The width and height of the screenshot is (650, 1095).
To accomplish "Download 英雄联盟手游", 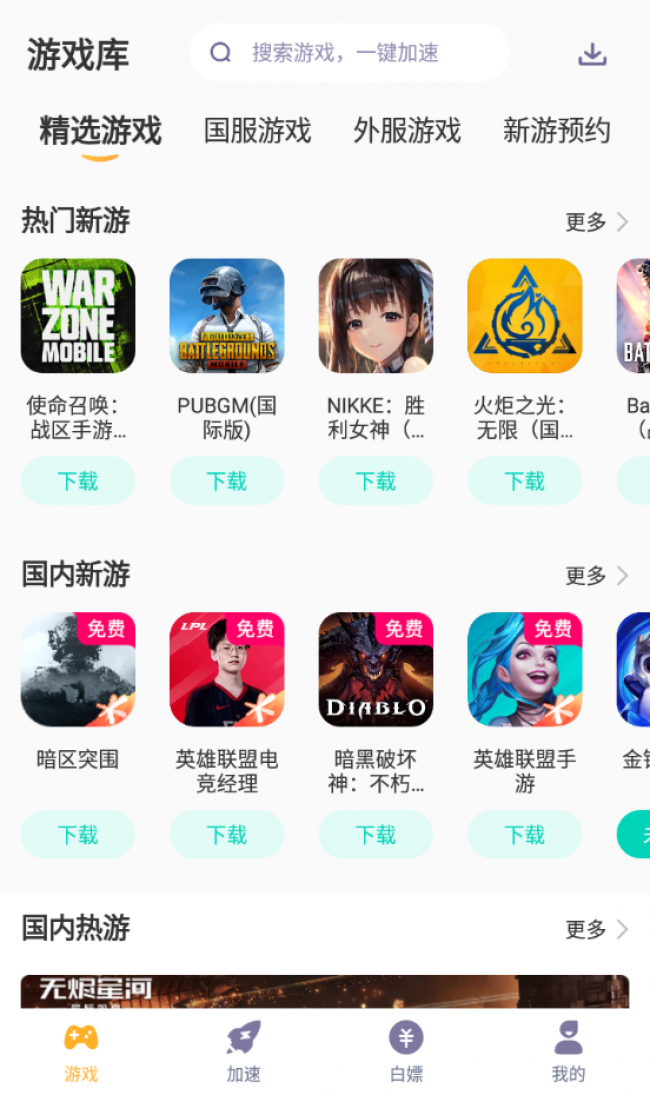I will 525,834.
